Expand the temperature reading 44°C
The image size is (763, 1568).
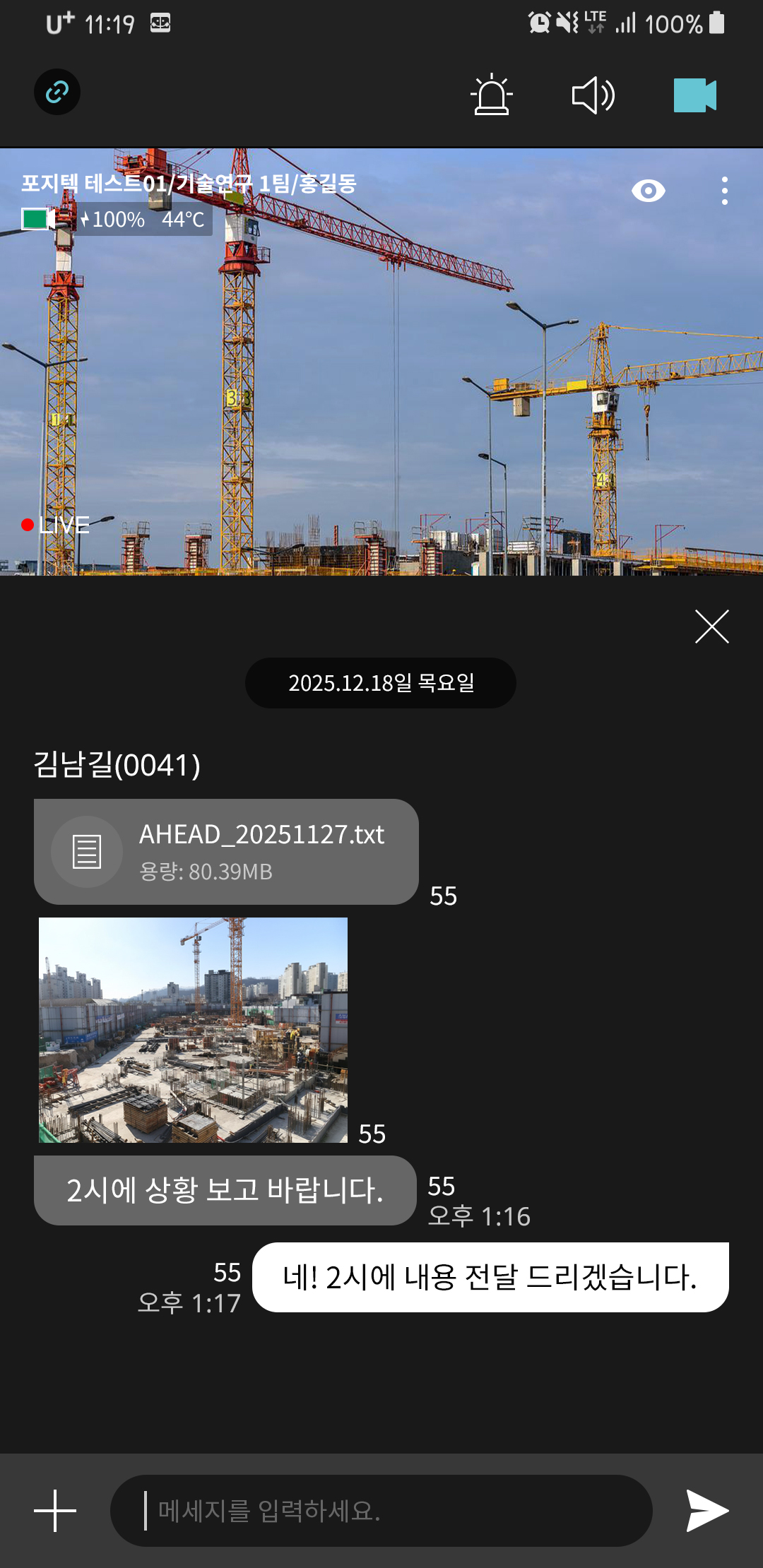(182, 220)
